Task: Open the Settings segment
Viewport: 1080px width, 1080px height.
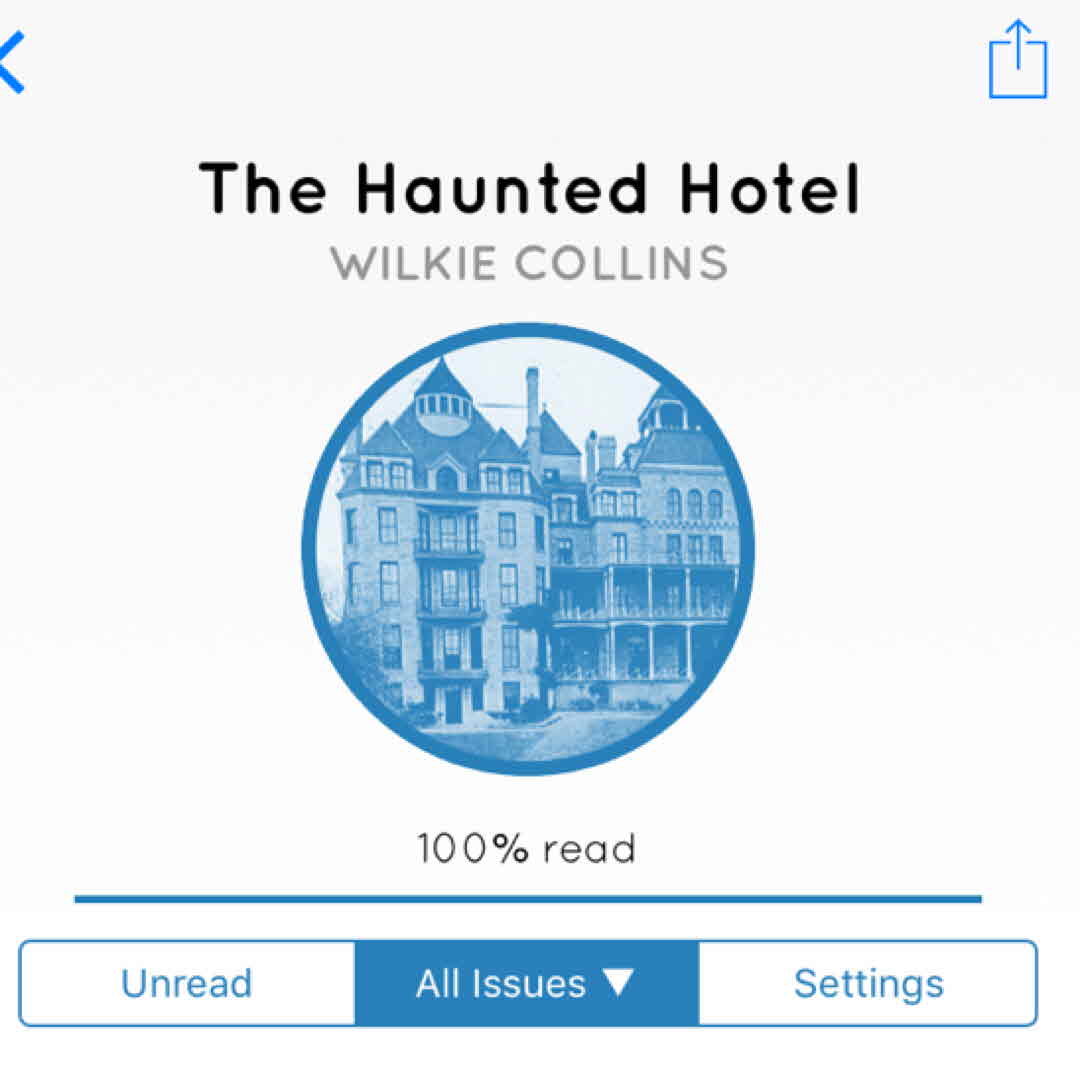Action: coord(867,983)
